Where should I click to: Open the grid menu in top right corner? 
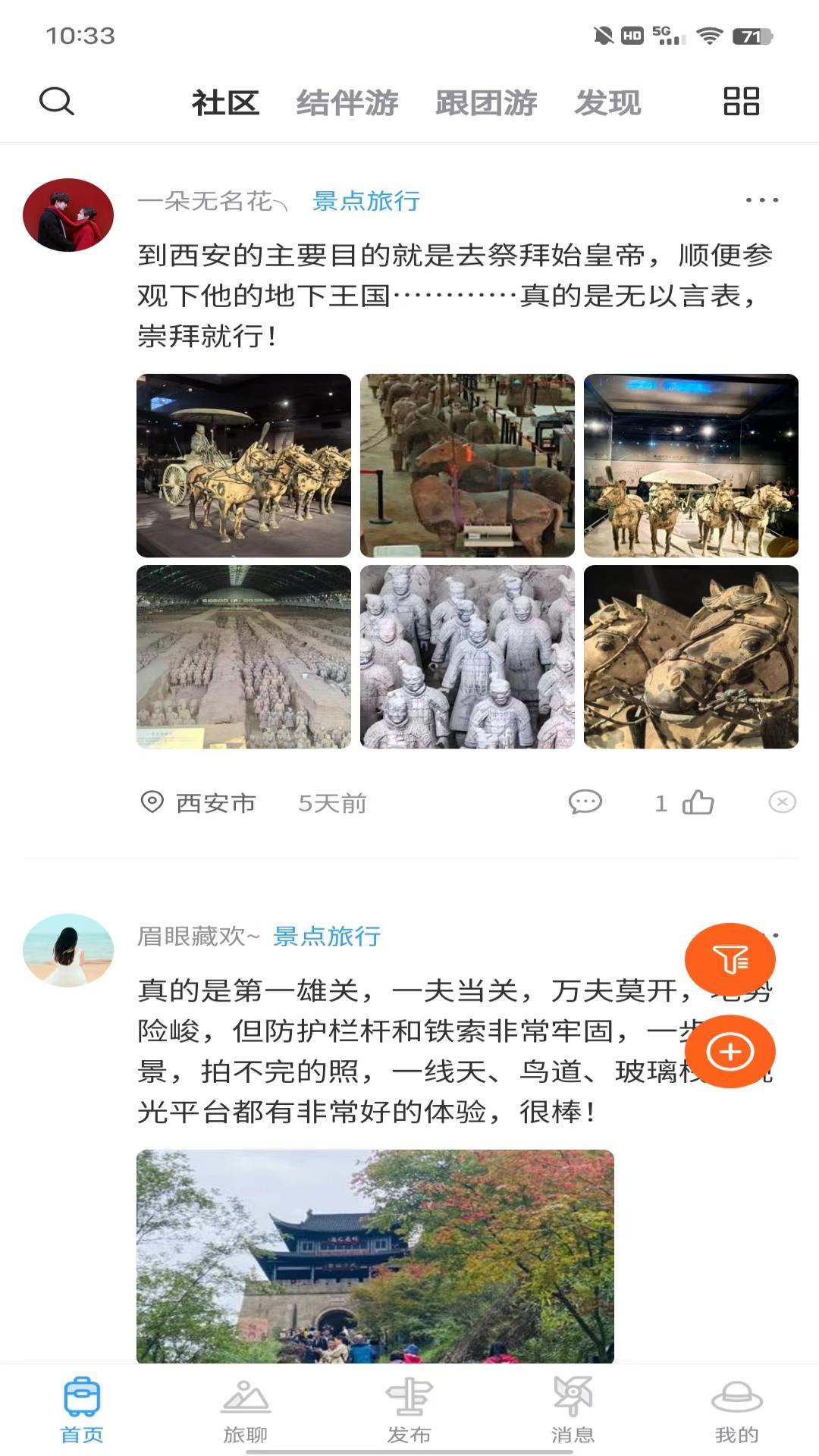pyautogui.click(x=740, y=101)
